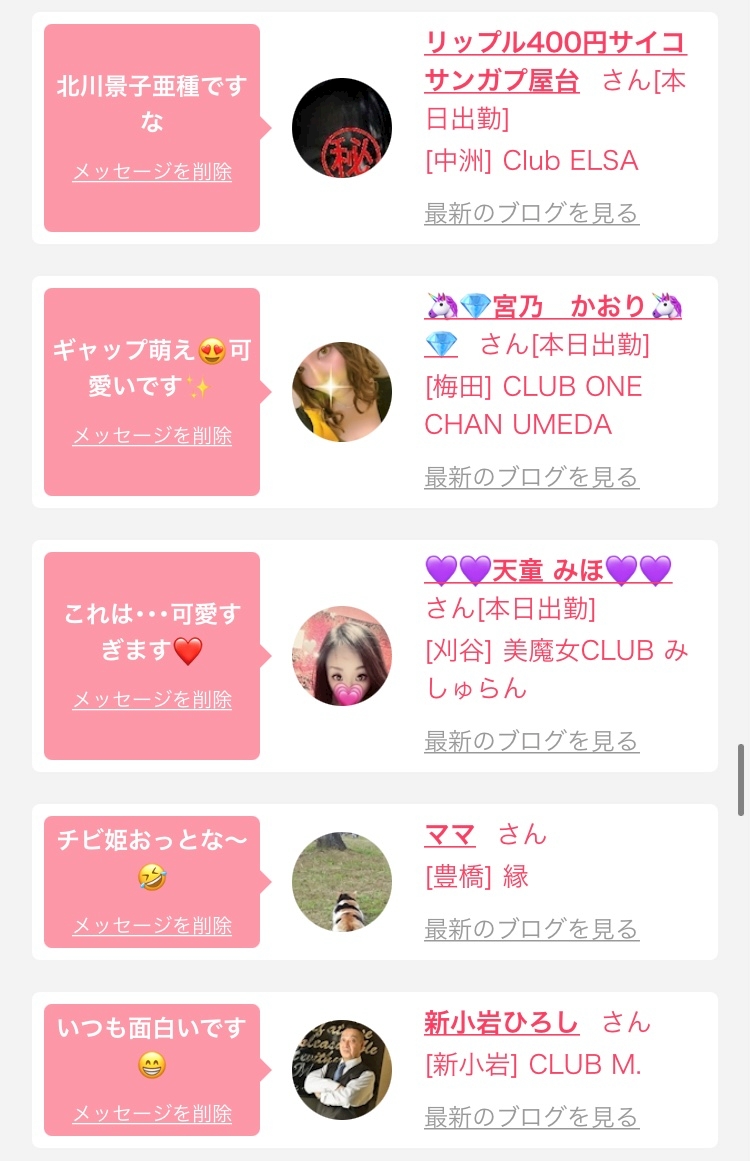View latest blog of 宮乃 かおり

point(531,477)
